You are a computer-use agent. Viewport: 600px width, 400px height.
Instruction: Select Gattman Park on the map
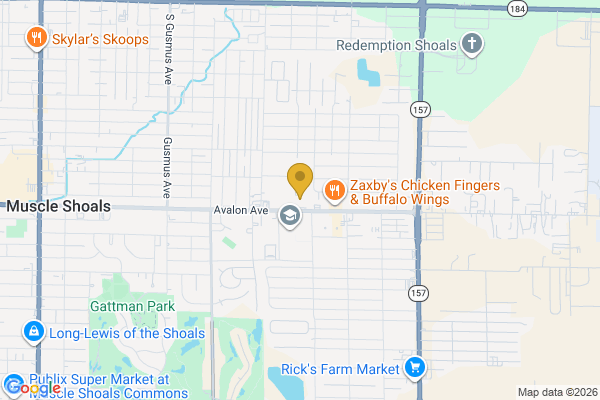pos(130,305)
